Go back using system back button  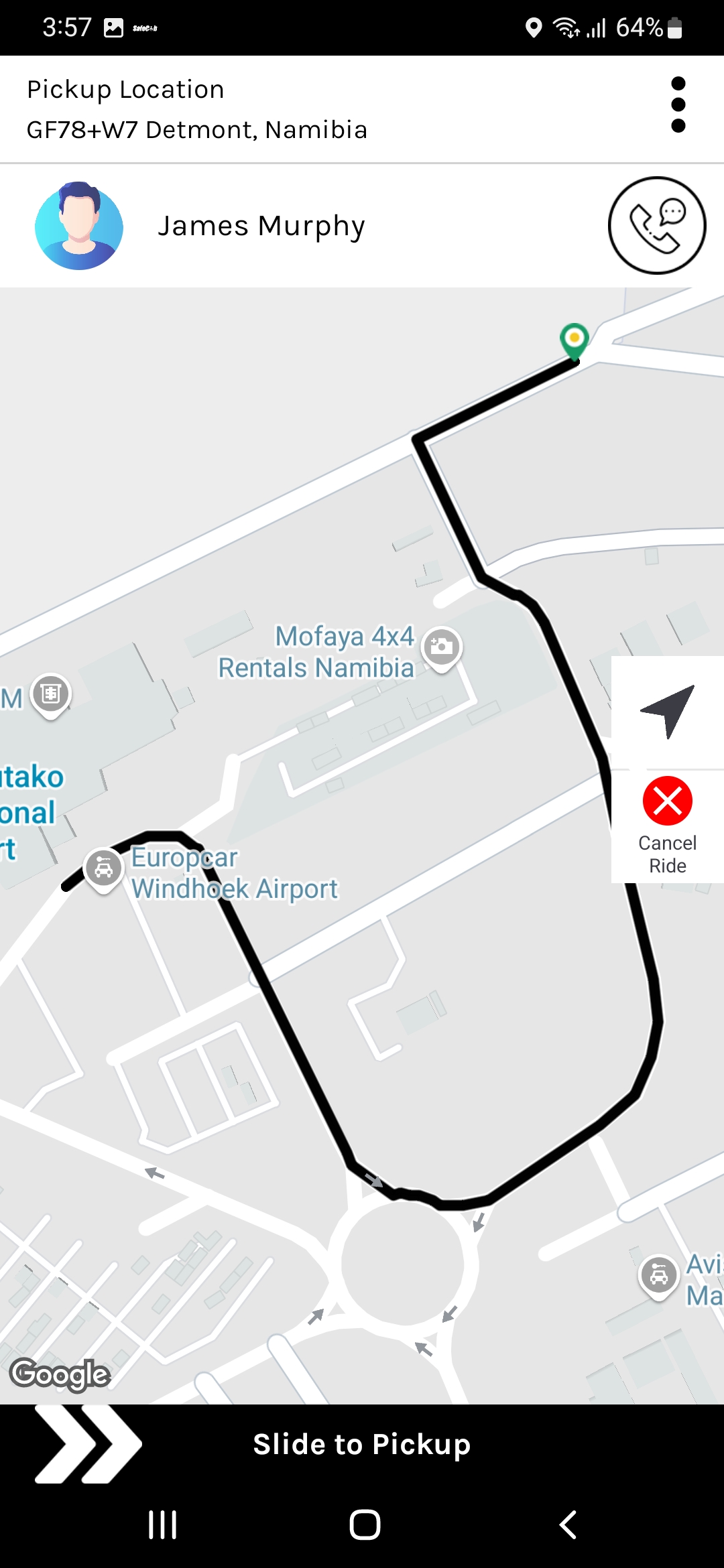568,1524
